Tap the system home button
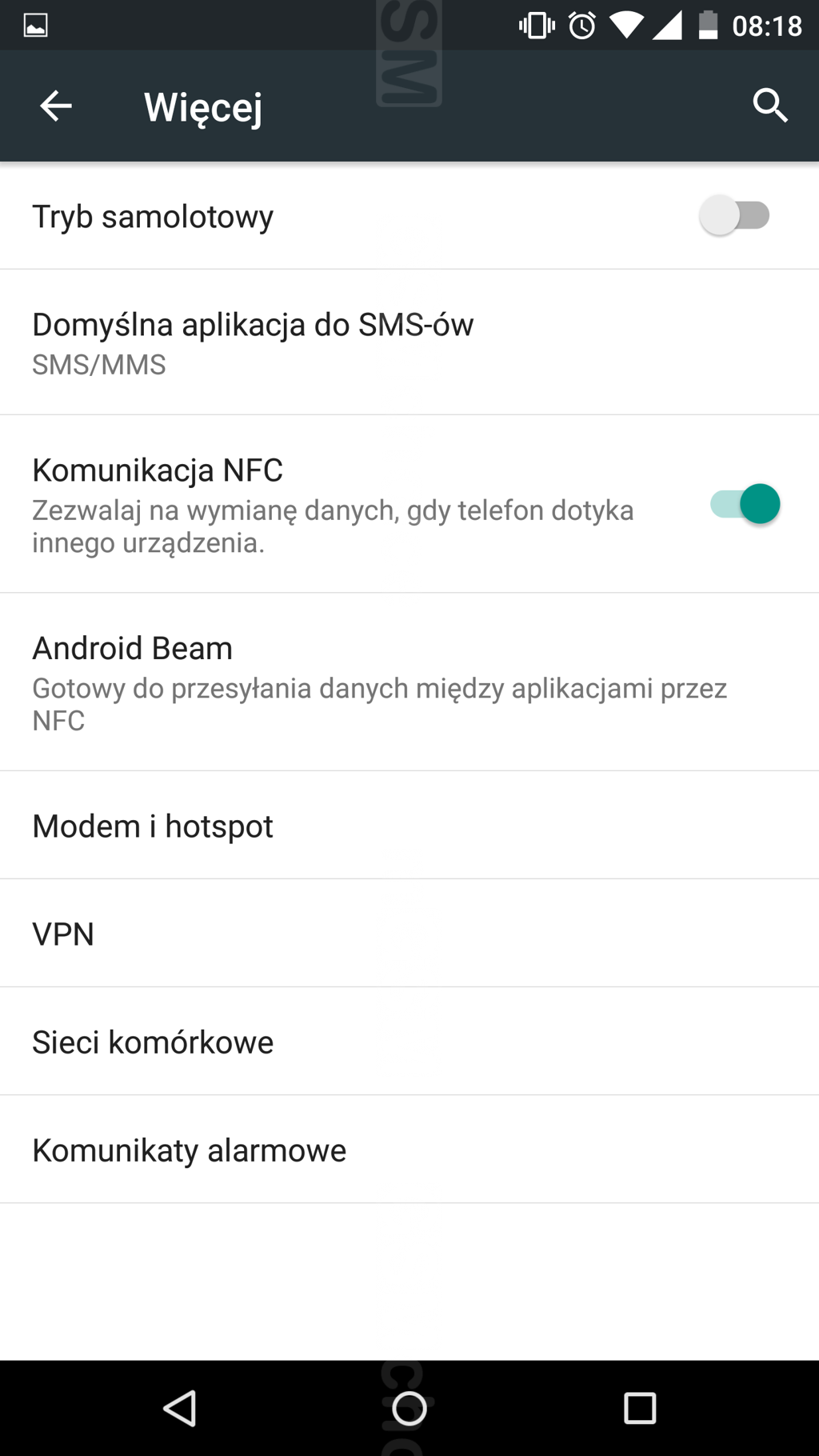Viewport: 819px width, 1456px height. (x=409, y=1408)
